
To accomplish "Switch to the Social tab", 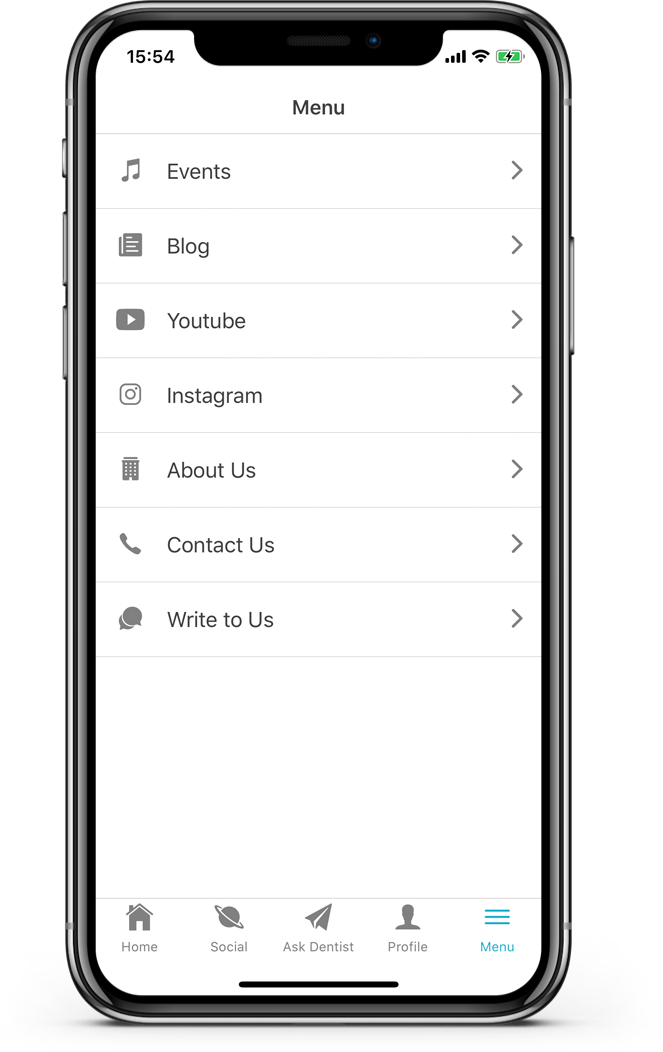I will 229,928.
